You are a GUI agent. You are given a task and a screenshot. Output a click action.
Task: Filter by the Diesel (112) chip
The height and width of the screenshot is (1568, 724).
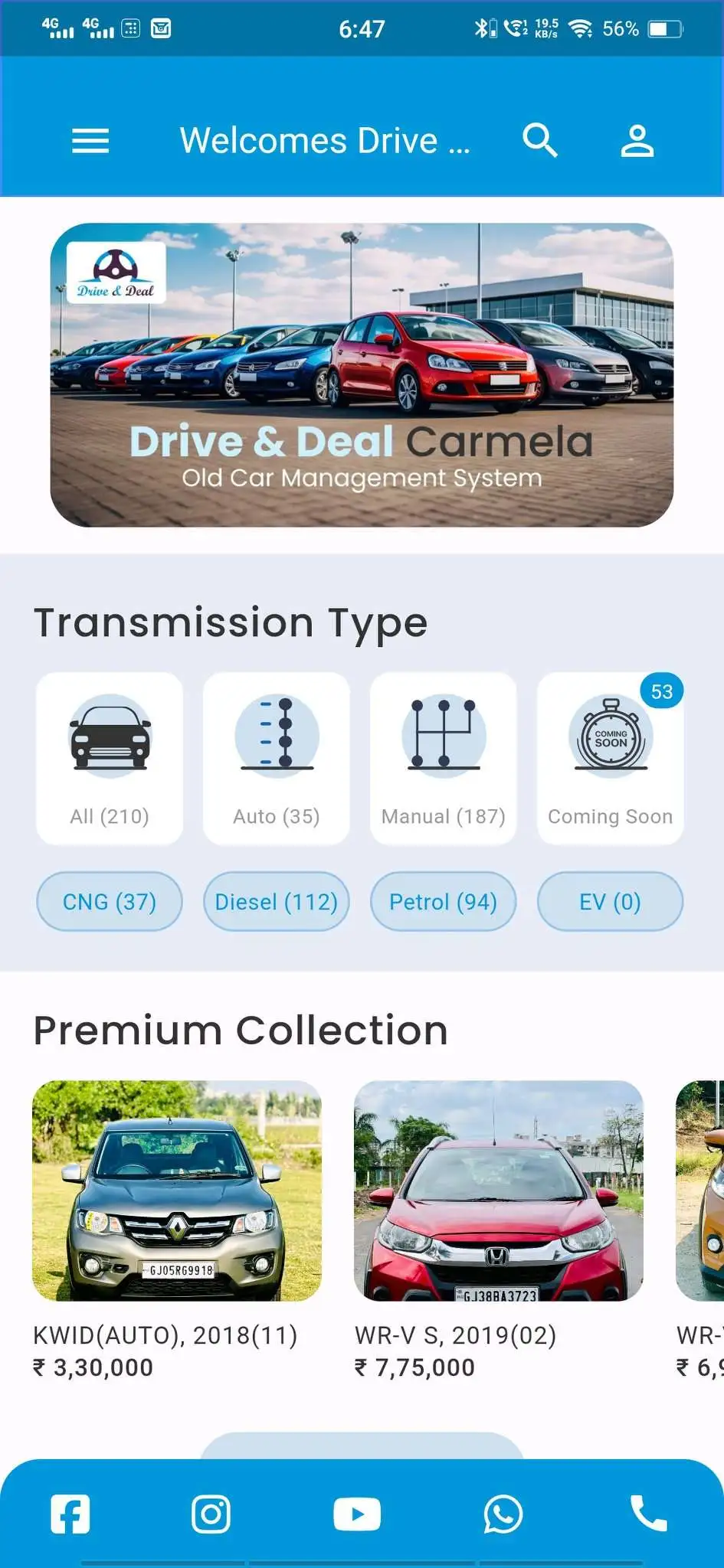coord(277,901)
